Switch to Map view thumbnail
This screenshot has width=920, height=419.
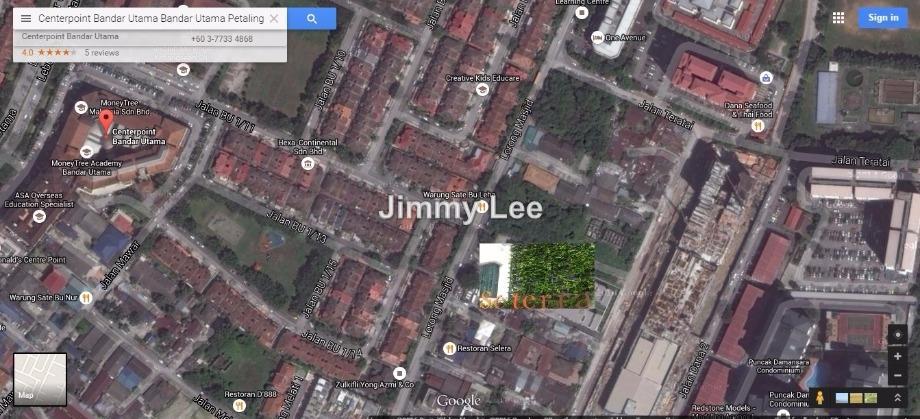pos(40,379)
